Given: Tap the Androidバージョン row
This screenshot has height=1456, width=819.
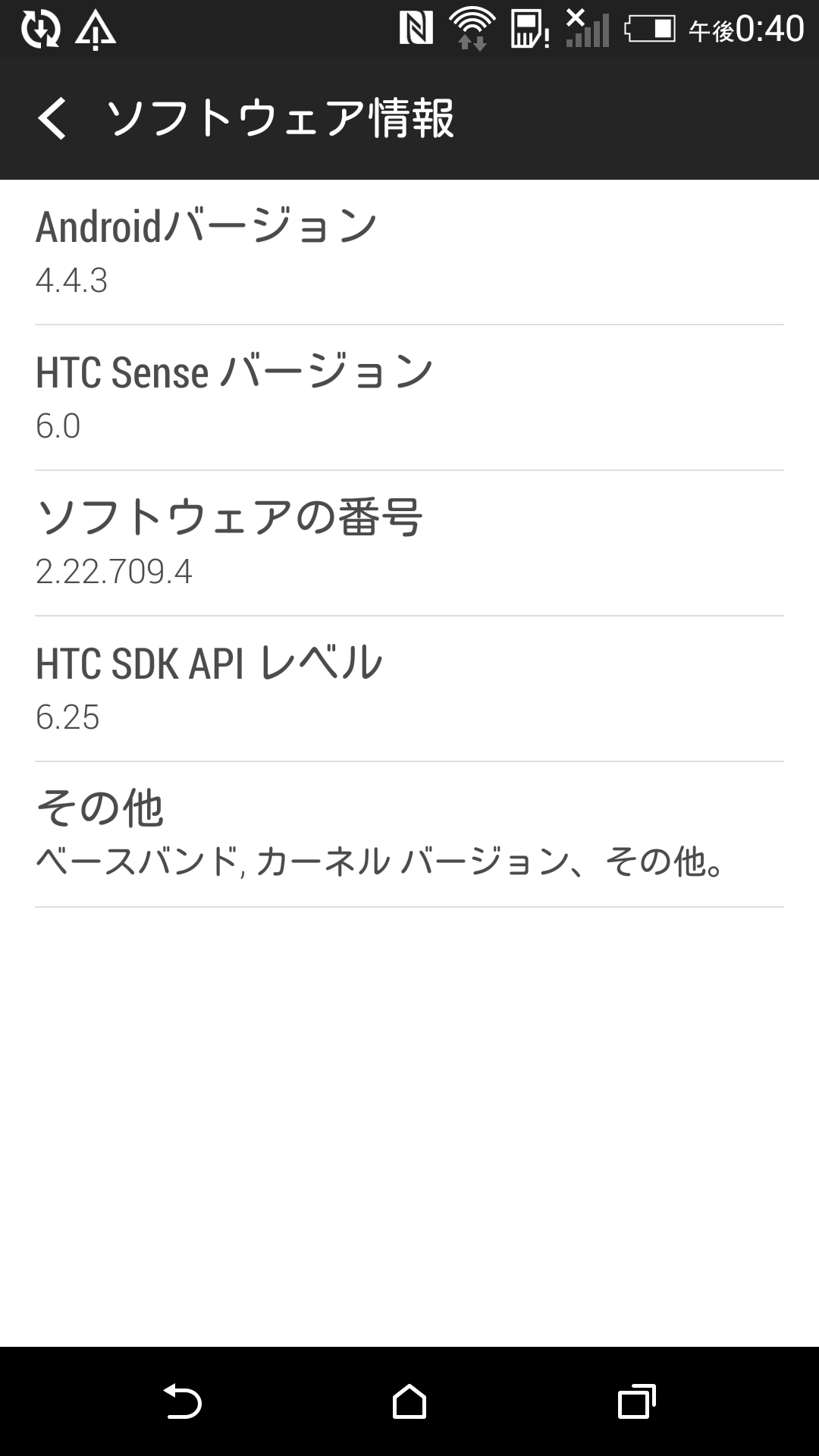Looking at the screenshot, I should pos(409,253).
